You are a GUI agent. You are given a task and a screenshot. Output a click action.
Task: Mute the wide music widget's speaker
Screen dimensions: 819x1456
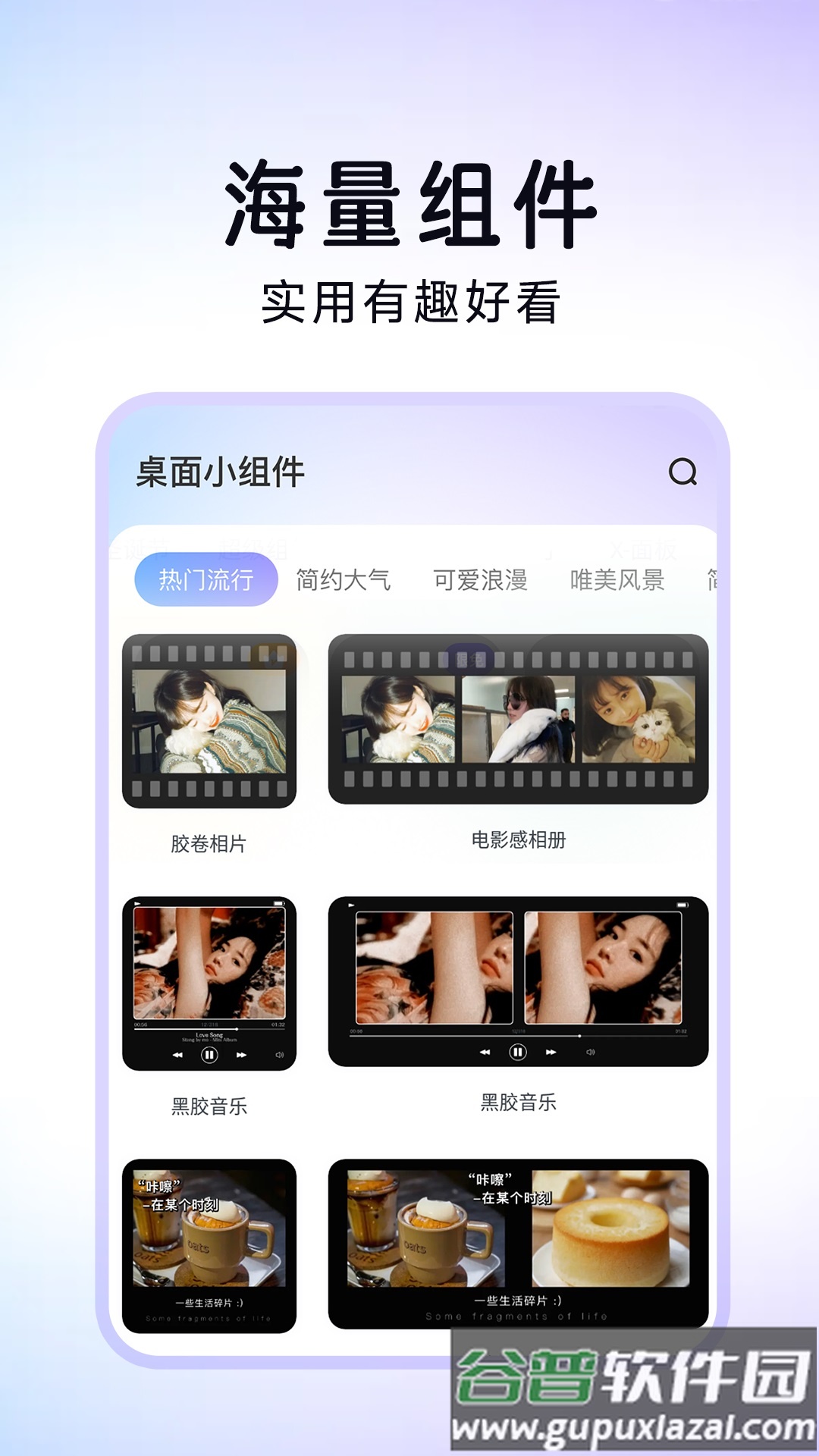click(x=591, y=1052)
